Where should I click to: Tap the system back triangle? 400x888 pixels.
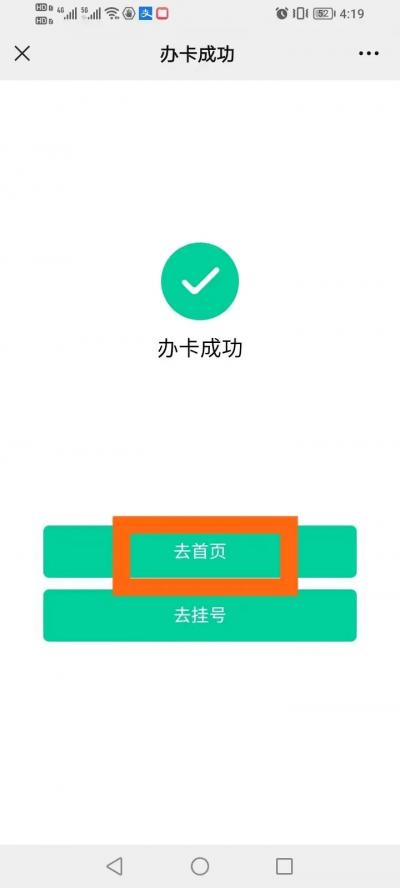tap(114, 865)
